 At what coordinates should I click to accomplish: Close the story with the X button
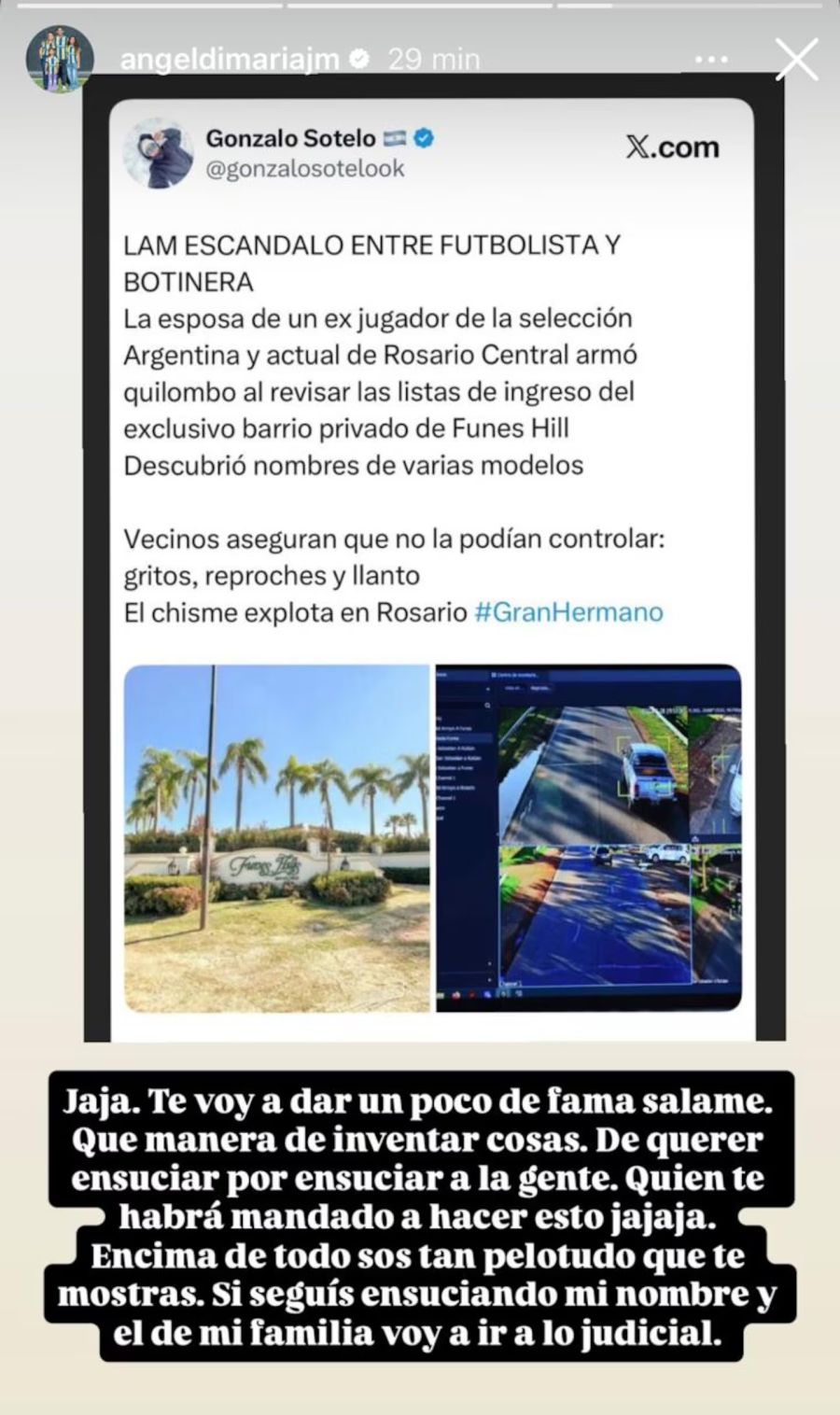click(798, 58)
